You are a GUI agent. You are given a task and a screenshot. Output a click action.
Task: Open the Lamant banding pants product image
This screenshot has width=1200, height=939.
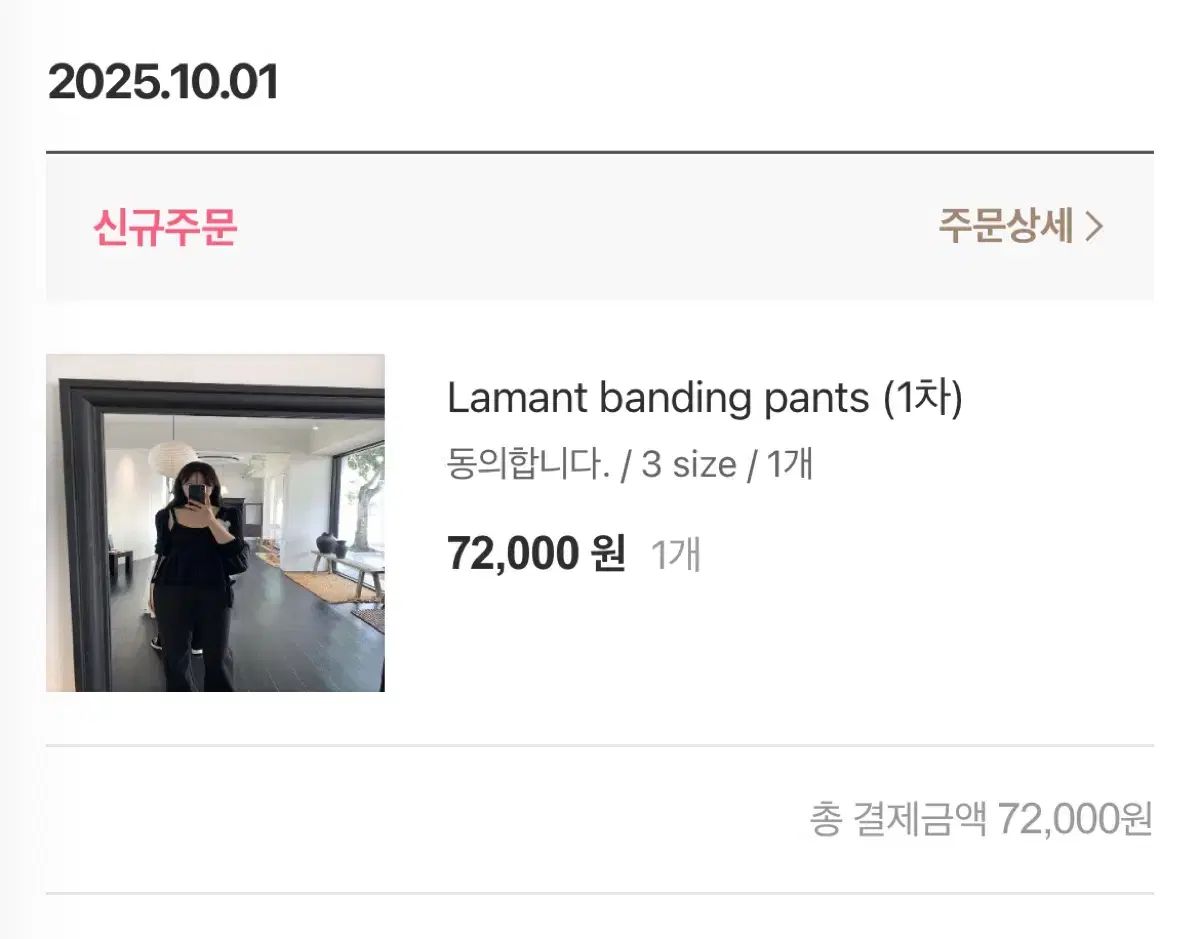pos(215,522)
